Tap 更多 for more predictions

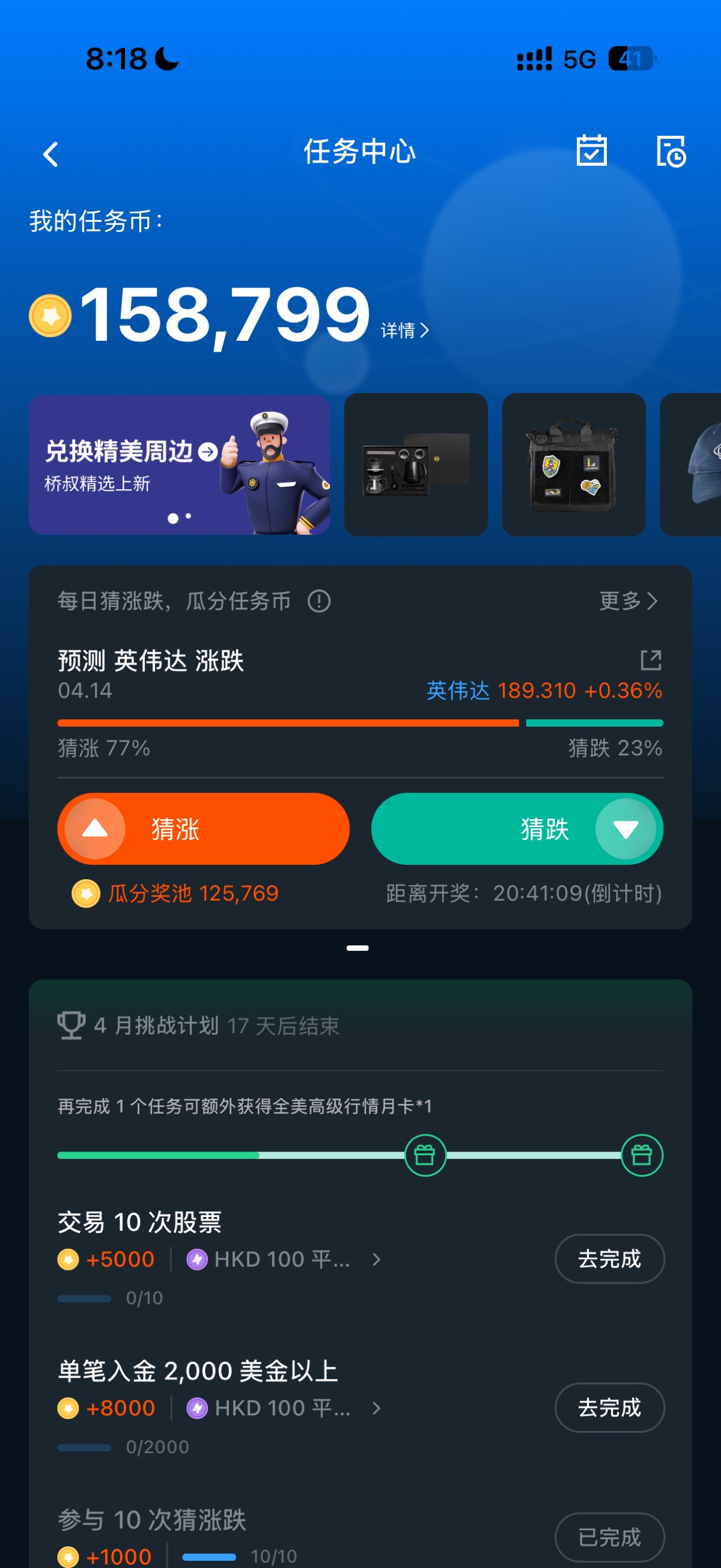tap(628, 602)
